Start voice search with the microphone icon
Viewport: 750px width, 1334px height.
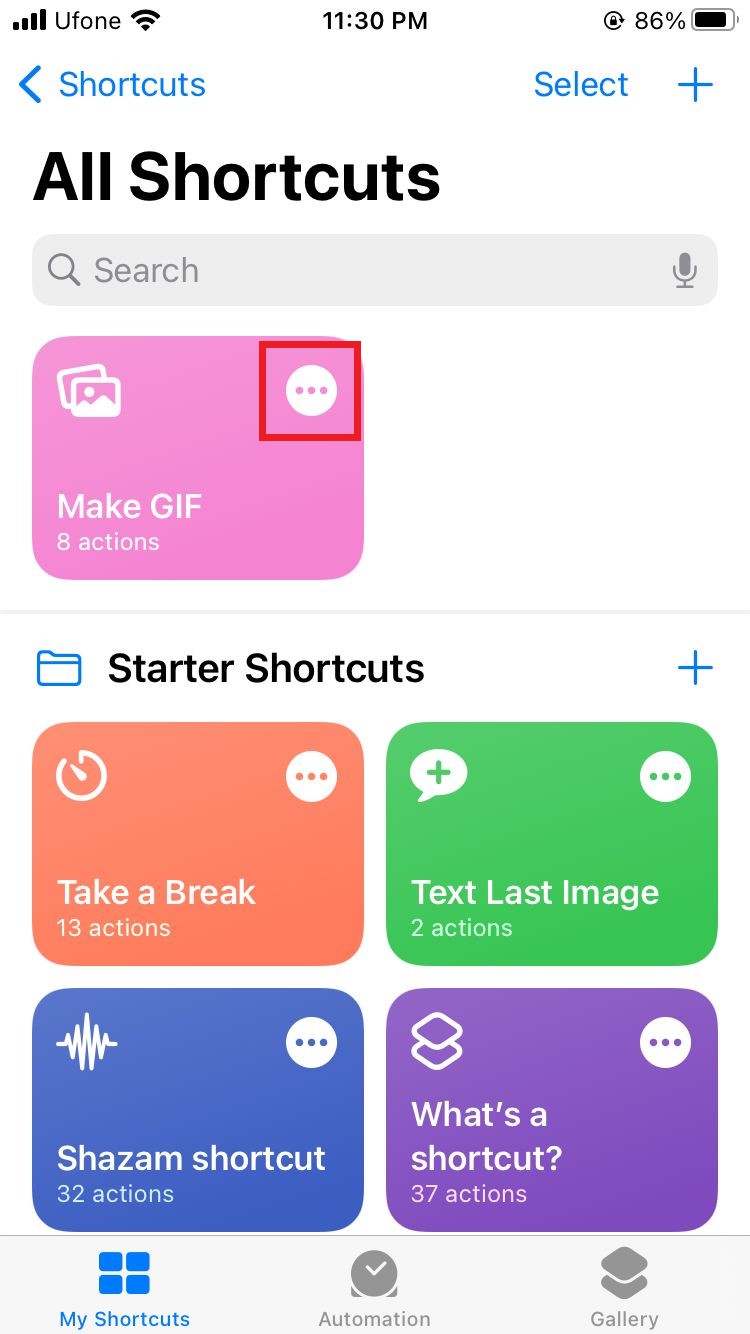685,270
